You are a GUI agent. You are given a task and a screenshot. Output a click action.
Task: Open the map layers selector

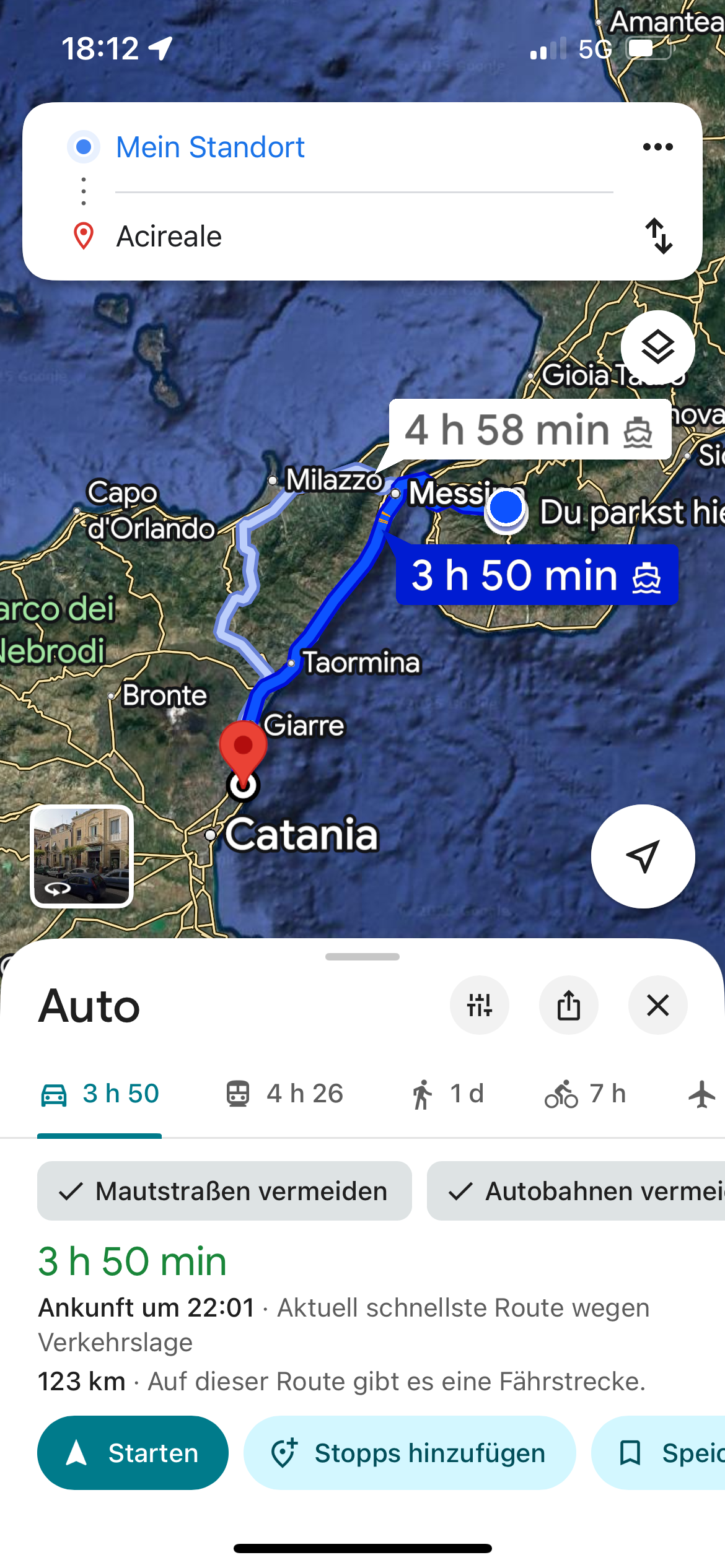click(657, 347)
